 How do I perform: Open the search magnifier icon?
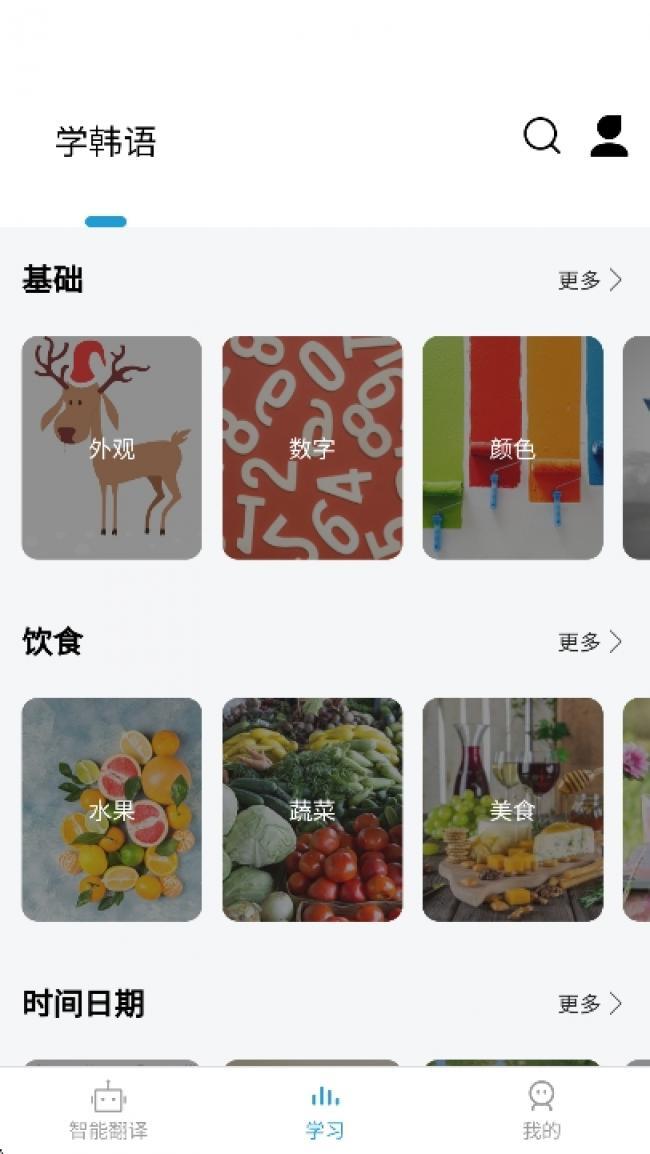pyautogui.click(x=542, y=137)
